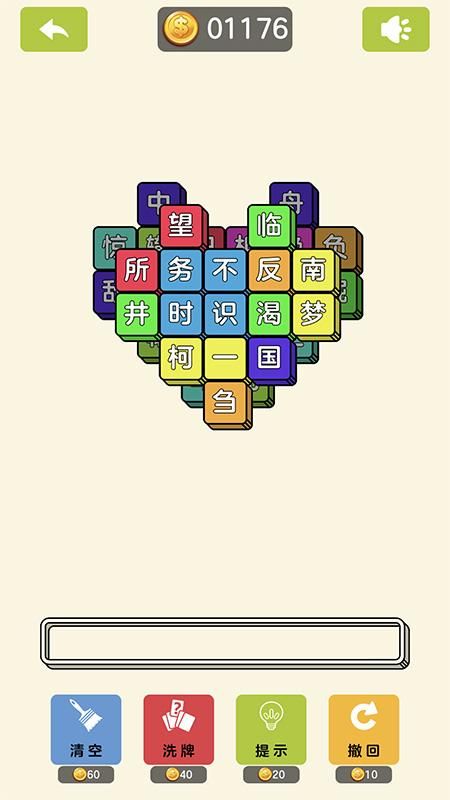Use the 清空 clear tool
This screenshot has height=800, width=450.
(x=86, y=730)
